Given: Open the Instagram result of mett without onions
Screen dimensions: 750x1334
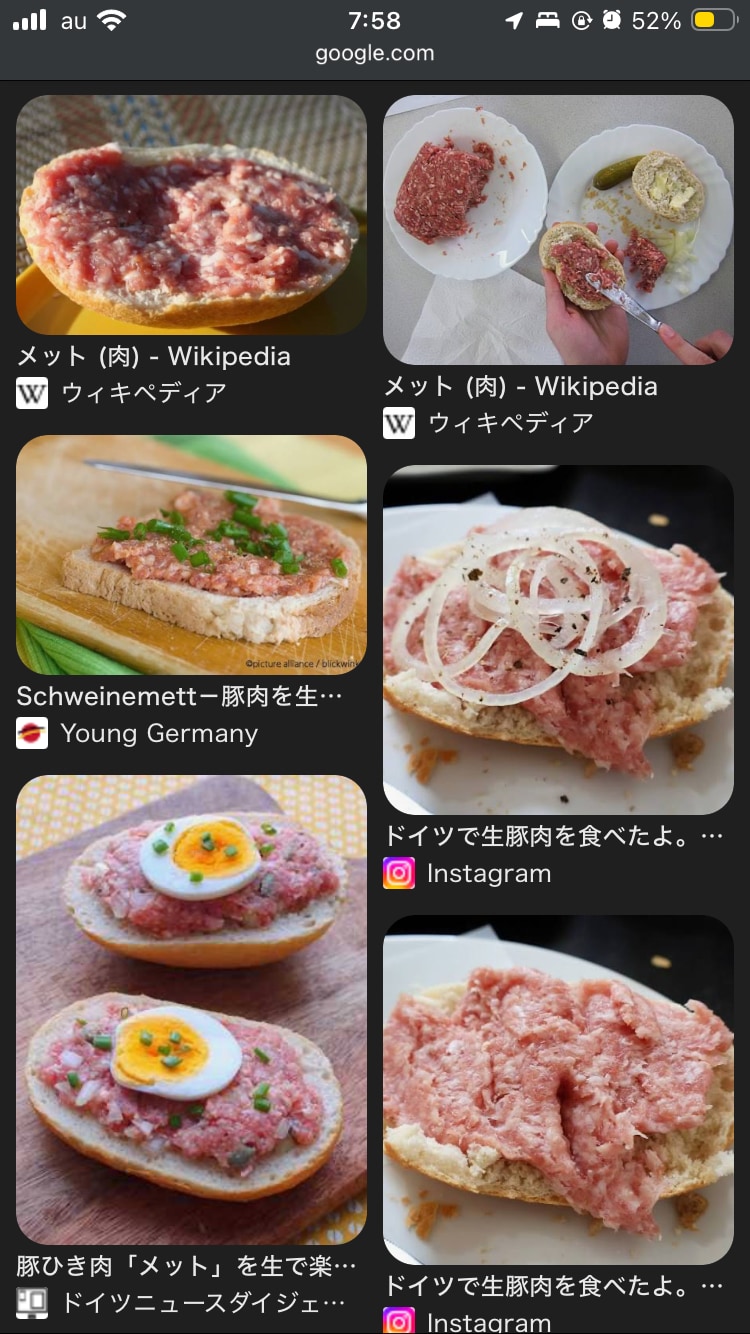Looking at the screenshot, I should click(x=558, y=1089).
